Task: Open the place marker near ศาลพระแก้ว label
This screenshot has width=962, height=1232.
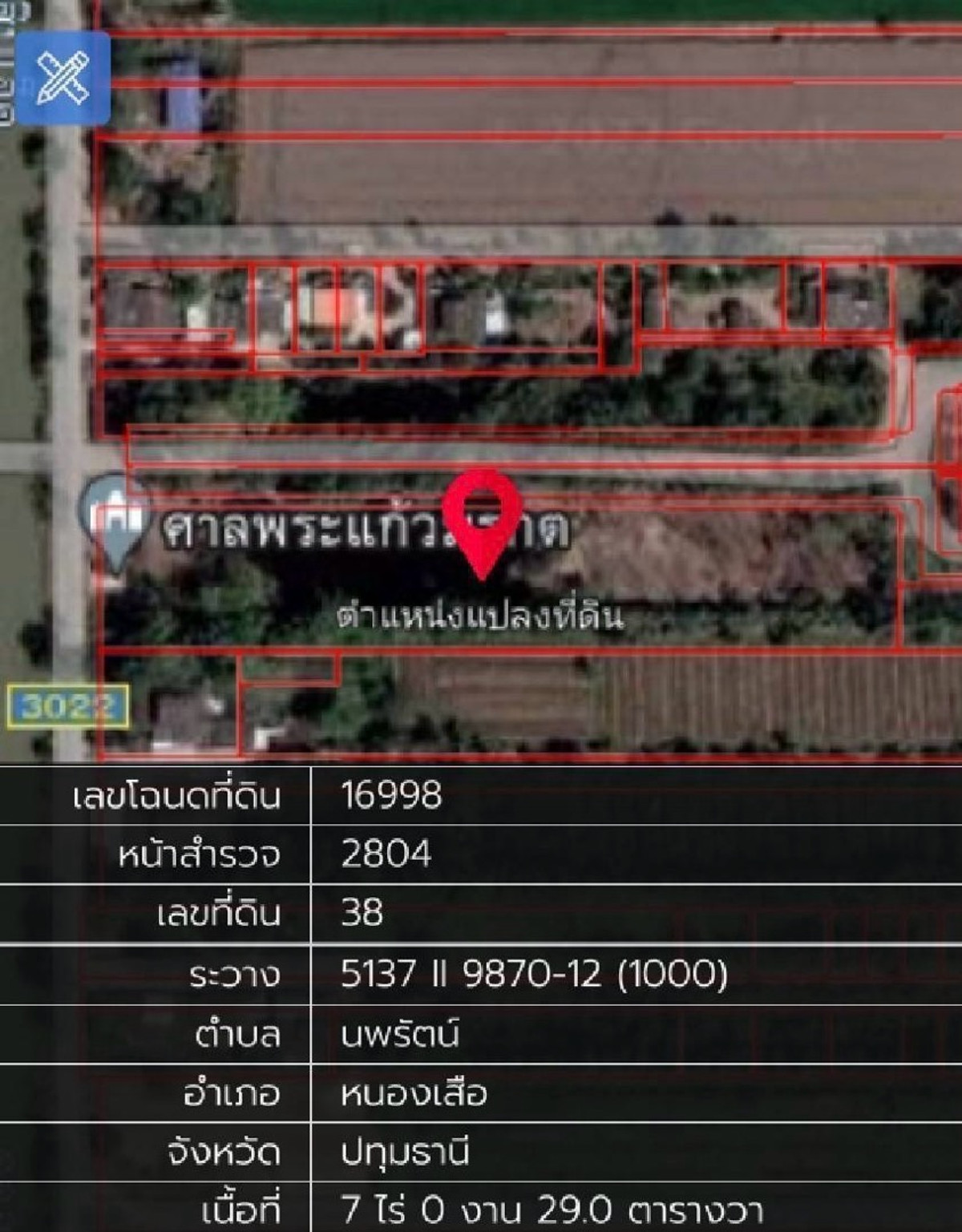Action: coord(112,513)
